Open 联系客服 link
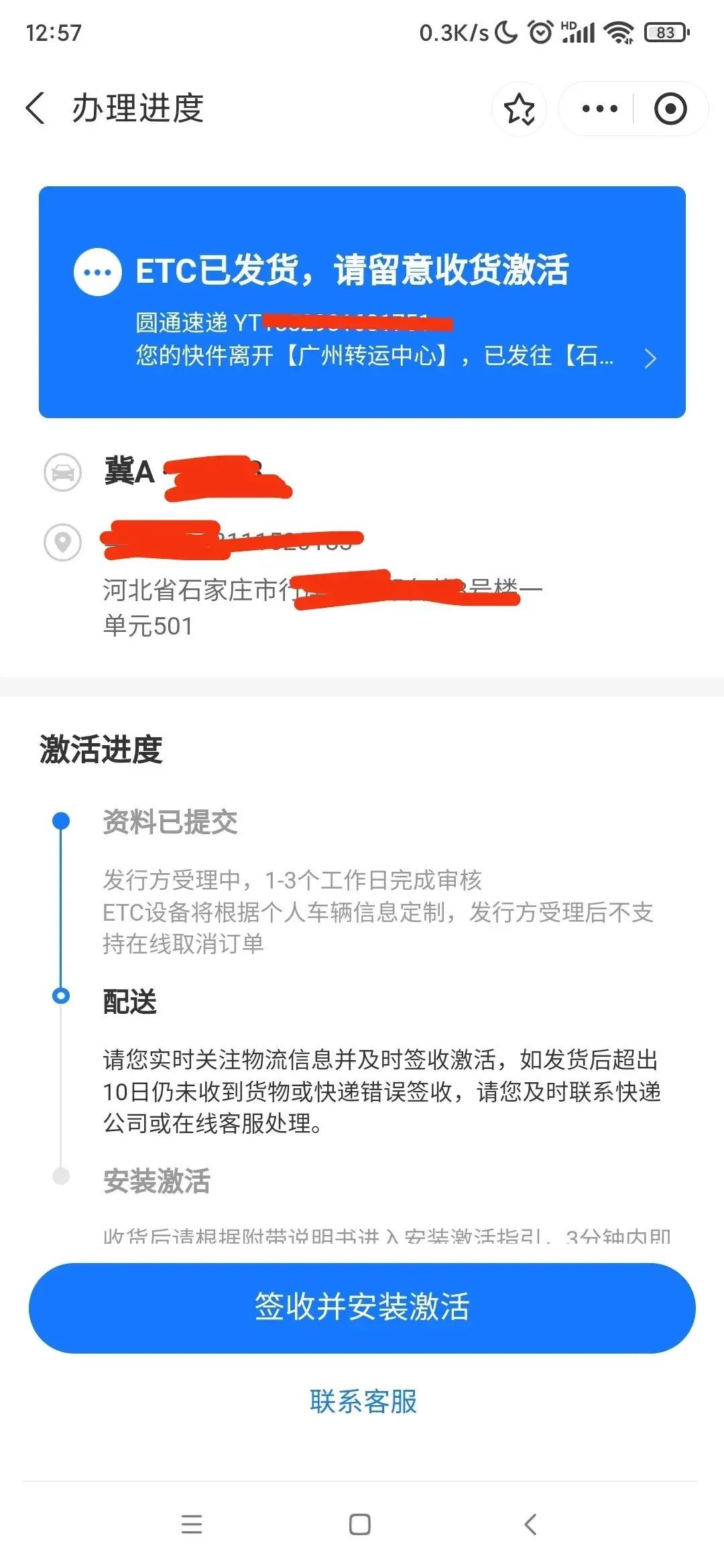This screenshot has width=724, height=1568. (x=363, y=1401)
